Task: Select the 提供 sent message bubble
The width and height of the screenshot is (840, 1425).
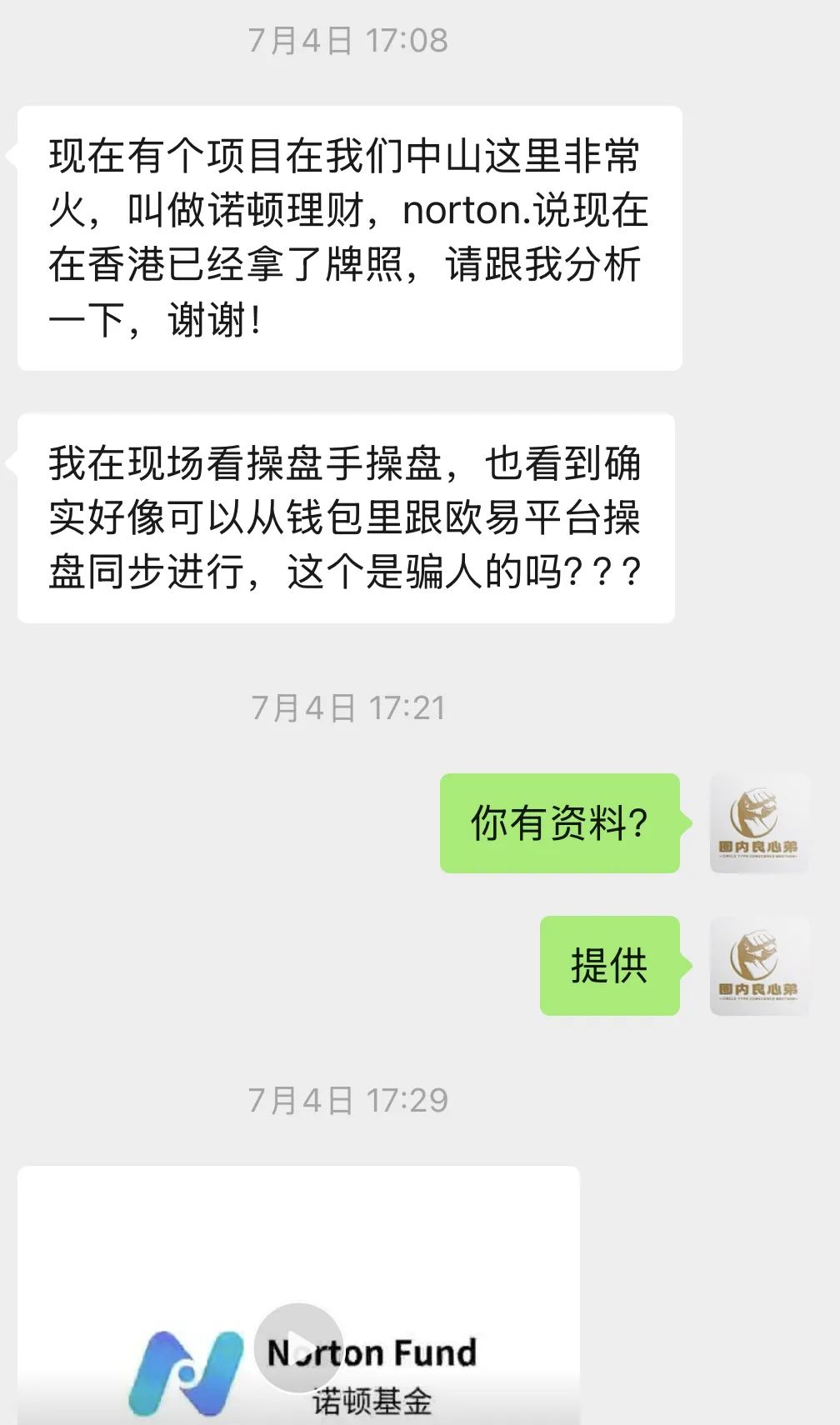Action: click(x=611, y=965)
